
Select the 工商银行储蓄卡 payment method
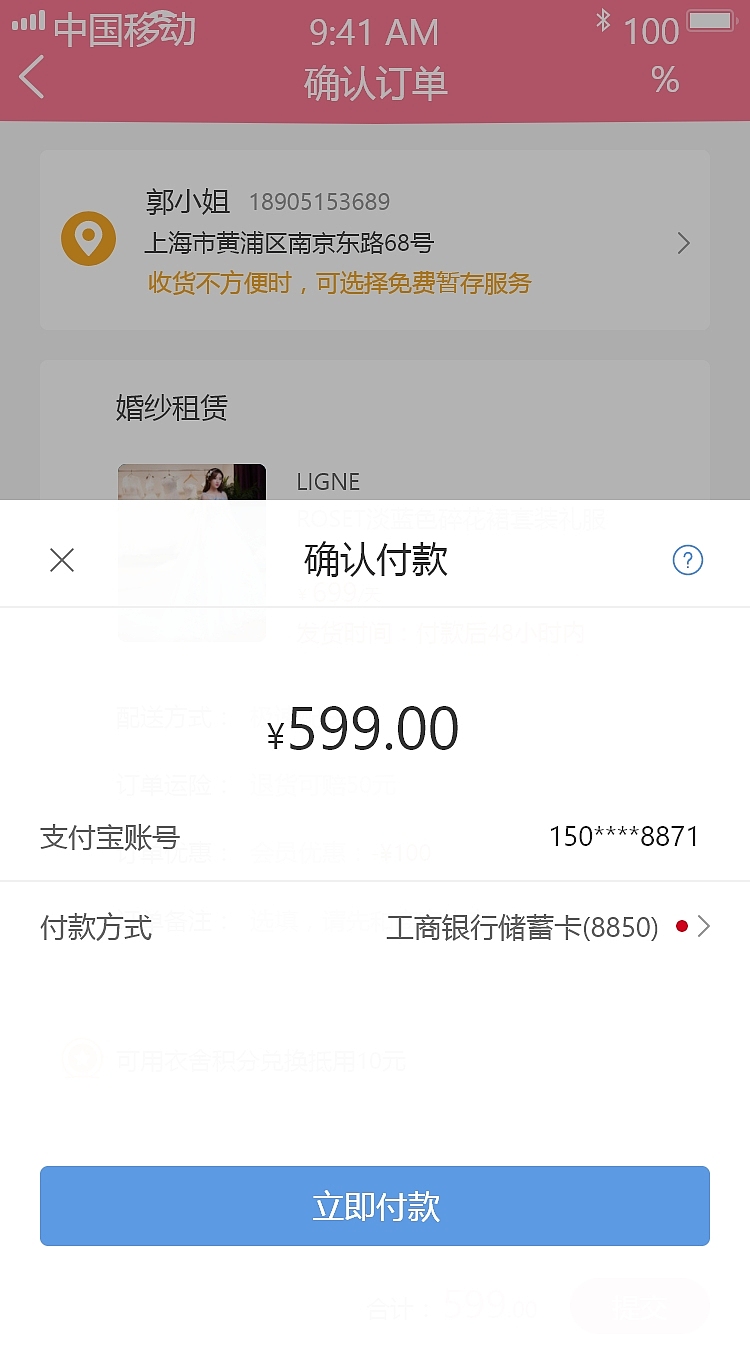[522, 926]
